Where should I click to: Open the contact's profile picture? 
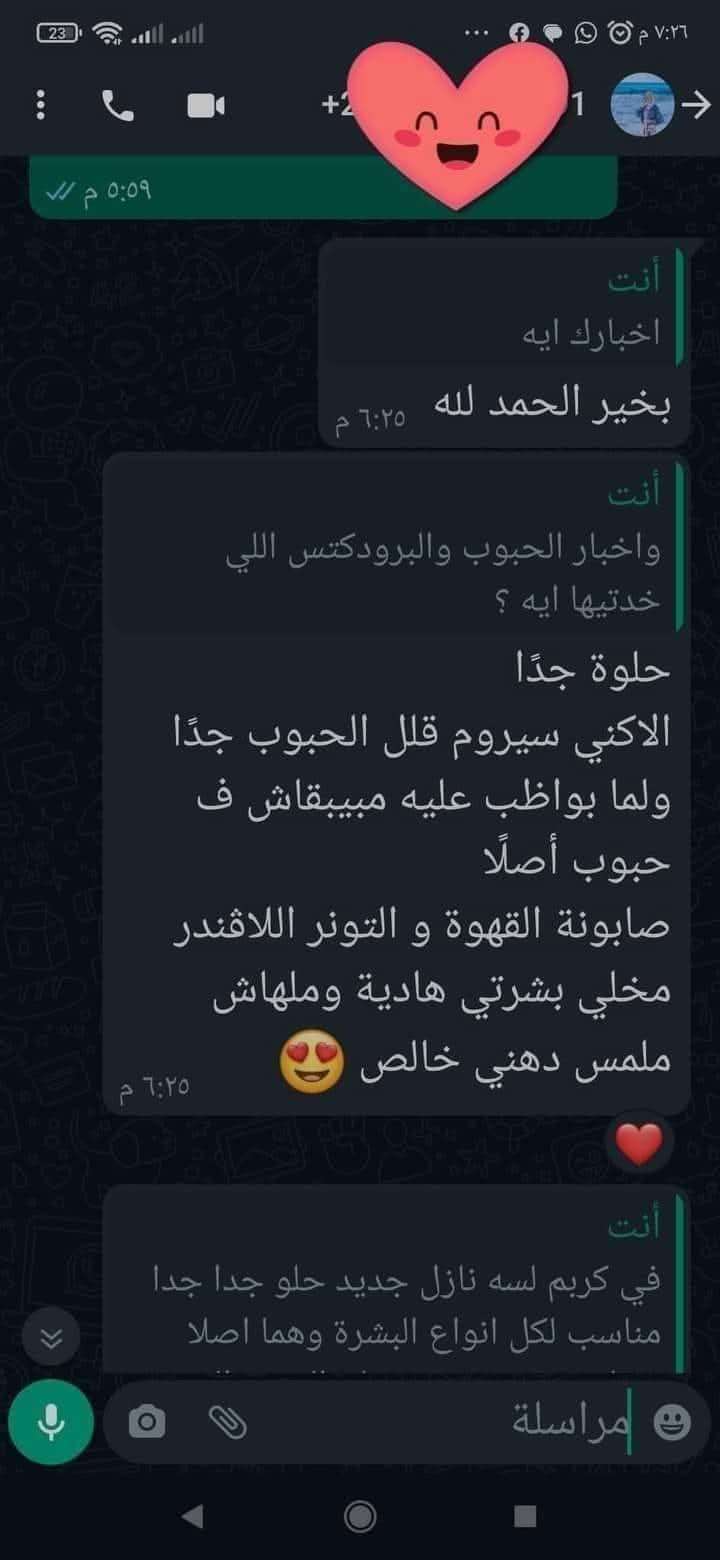click(641, 104)
